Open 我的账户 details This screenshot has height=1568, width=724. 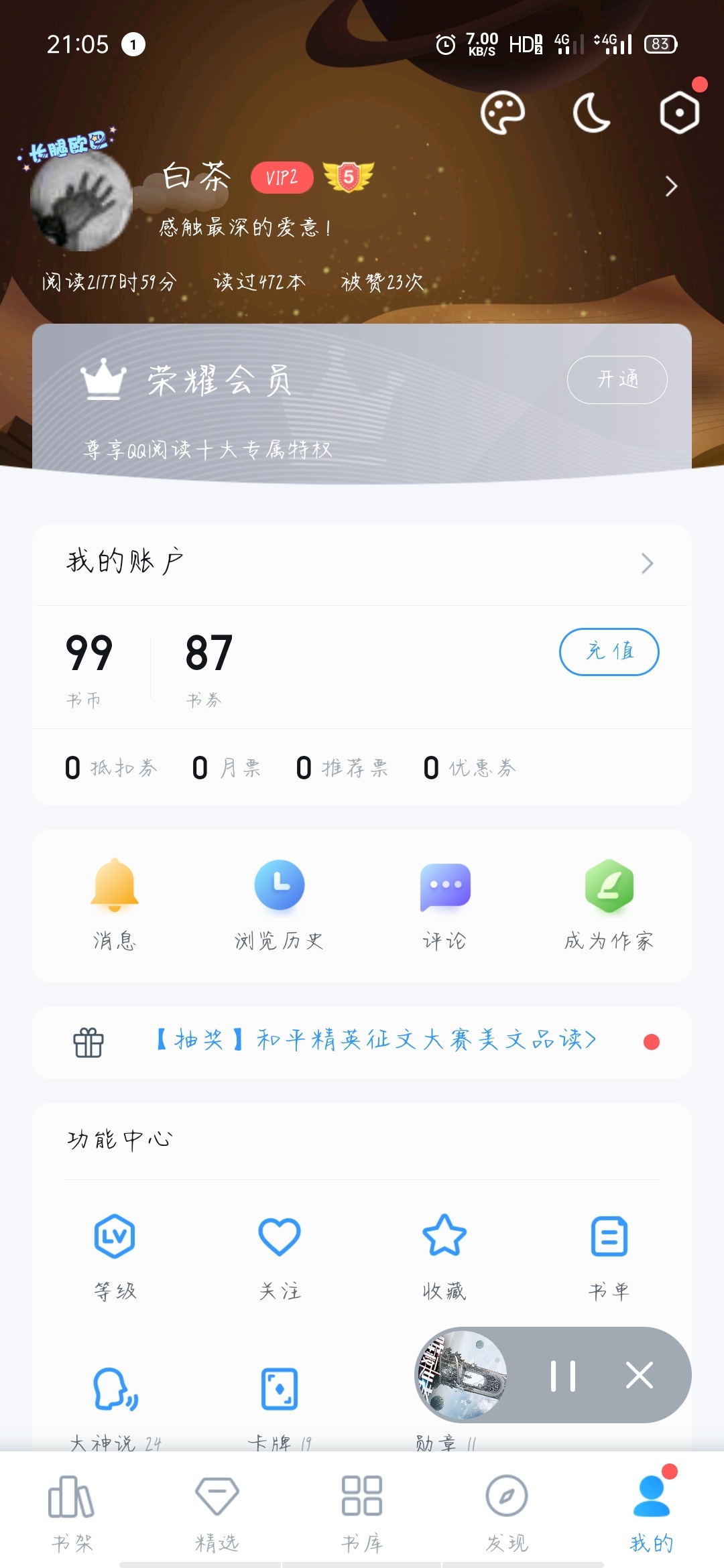(x=646, y=564)
